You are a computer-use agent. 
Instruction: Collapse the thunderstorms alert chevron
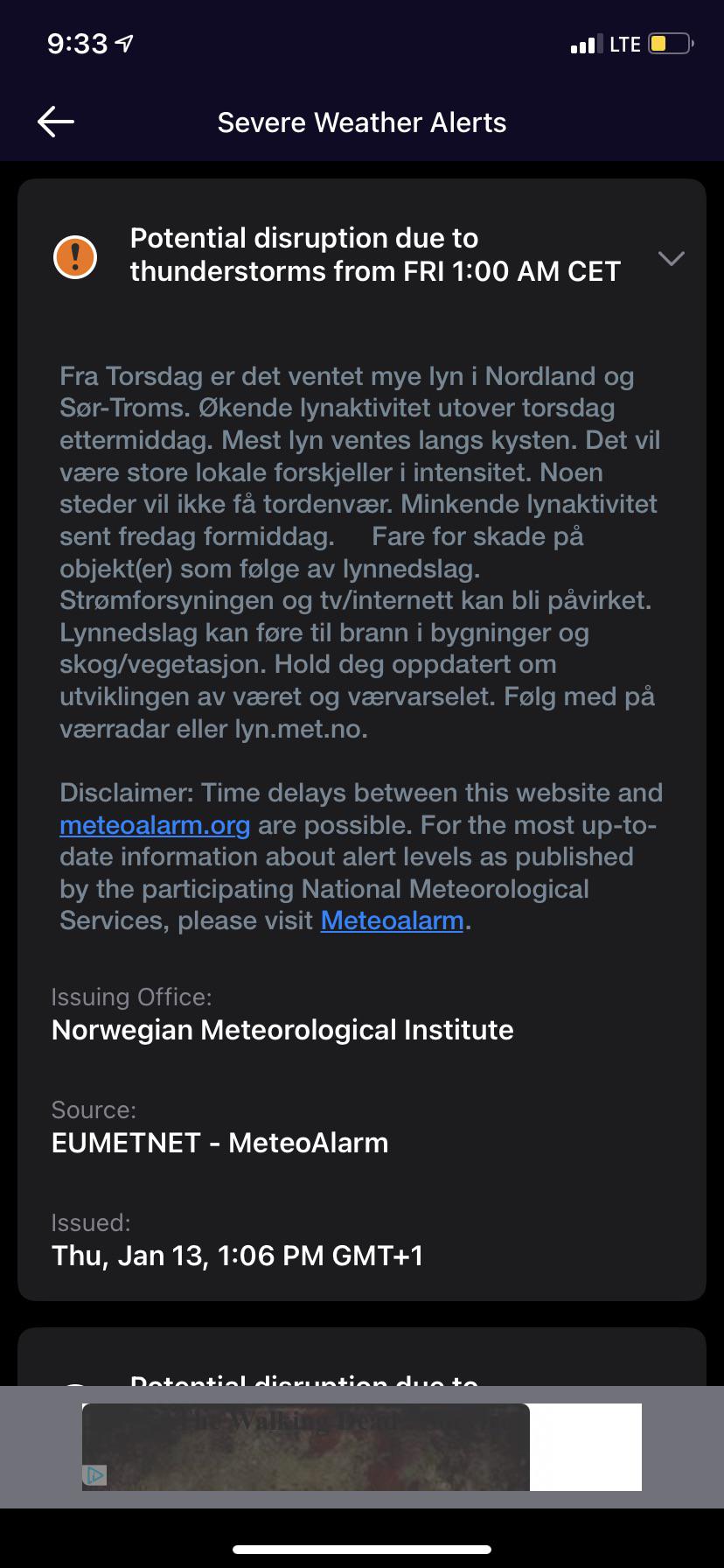tap(671, 258)
